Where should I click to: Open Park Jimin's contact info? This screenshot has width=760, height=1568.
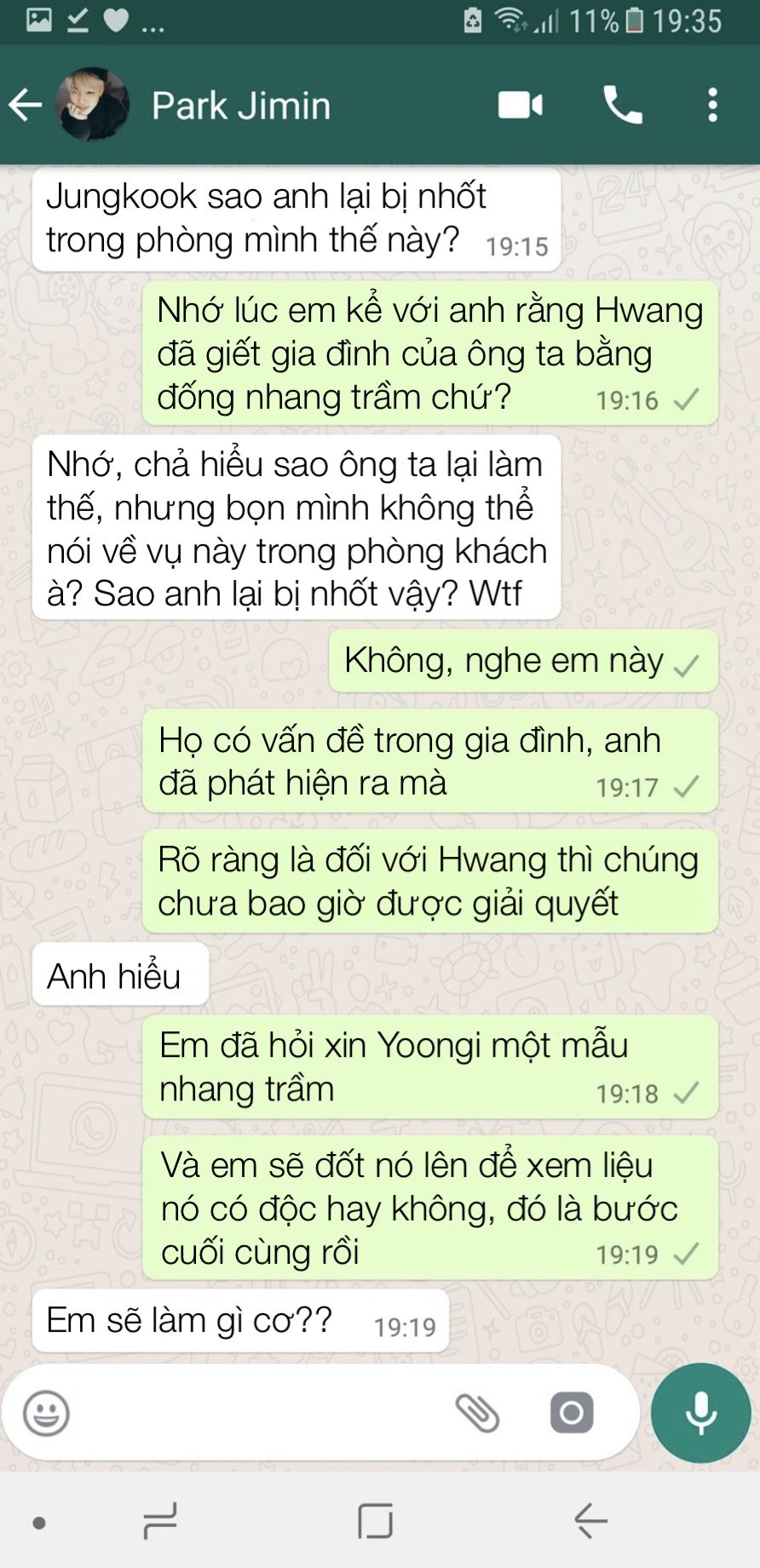point(241,106)
